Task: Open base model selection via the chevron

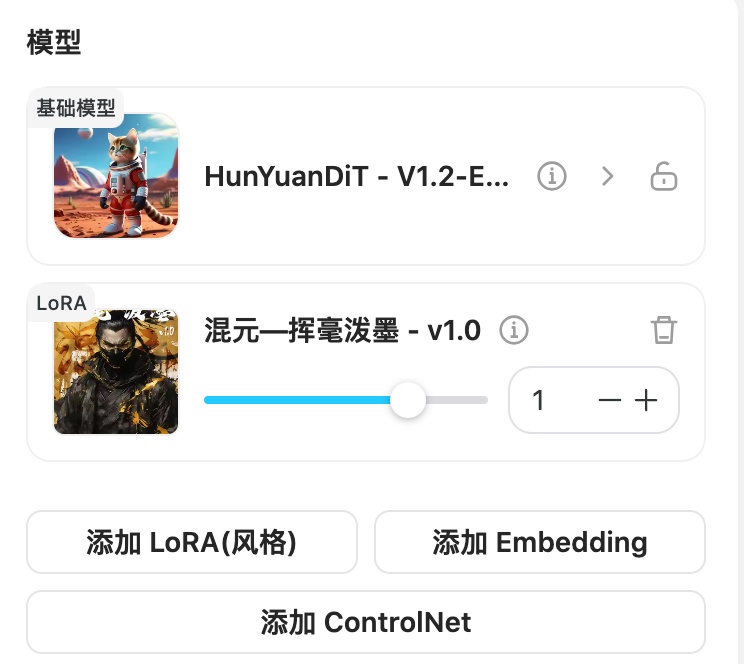Action: tap(607, 177)
